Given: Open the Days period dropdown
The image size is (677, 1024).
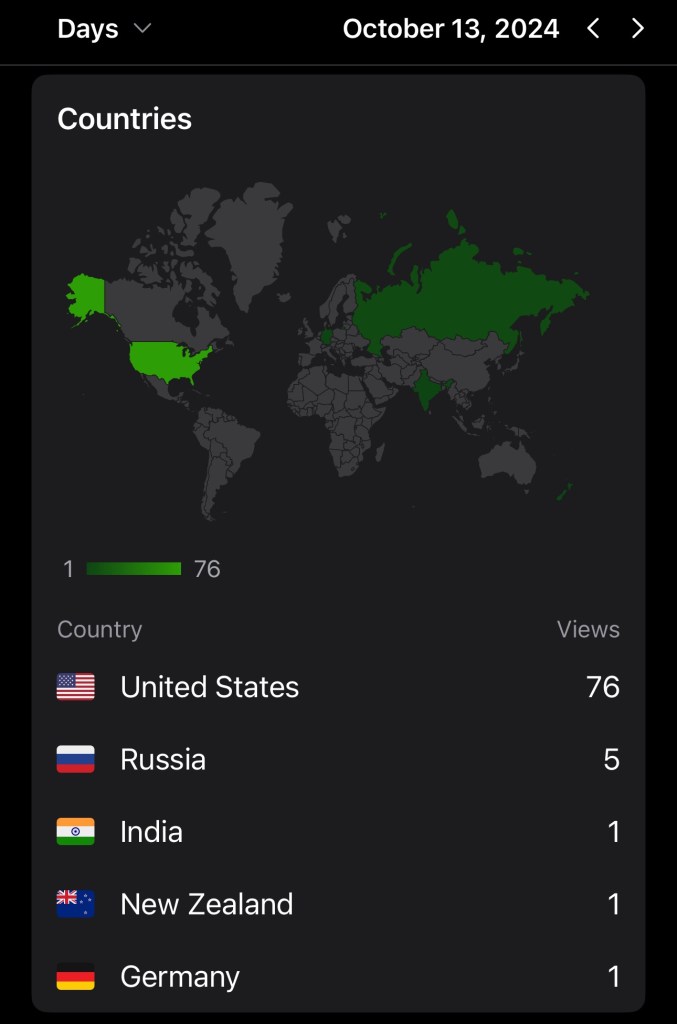Looking at the screenshot, I should click(x=104, y=29).
